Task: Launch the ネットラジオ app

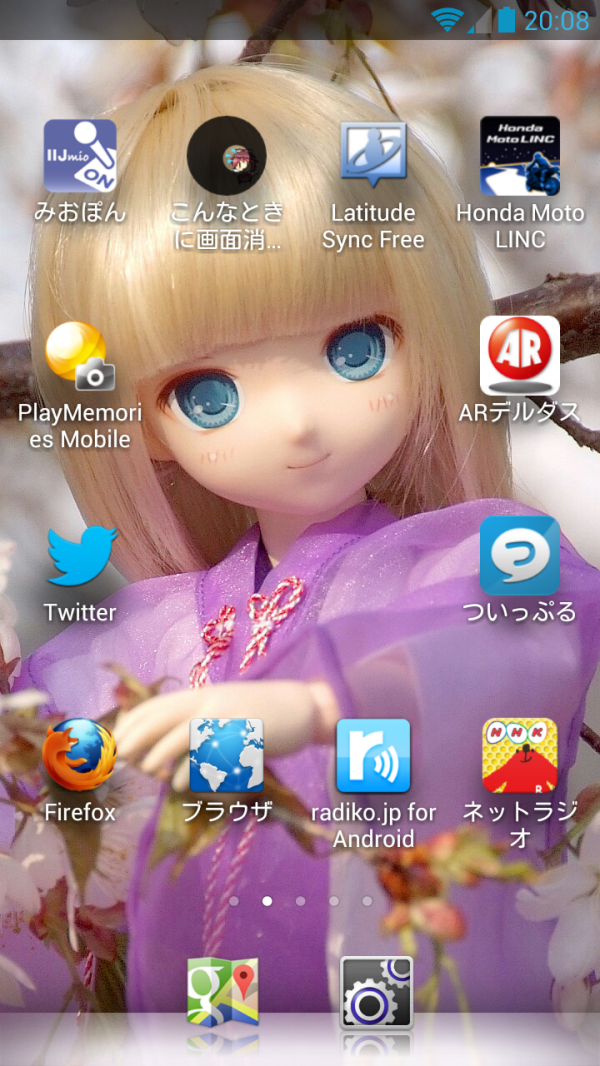Action: [x=520, y=755]
